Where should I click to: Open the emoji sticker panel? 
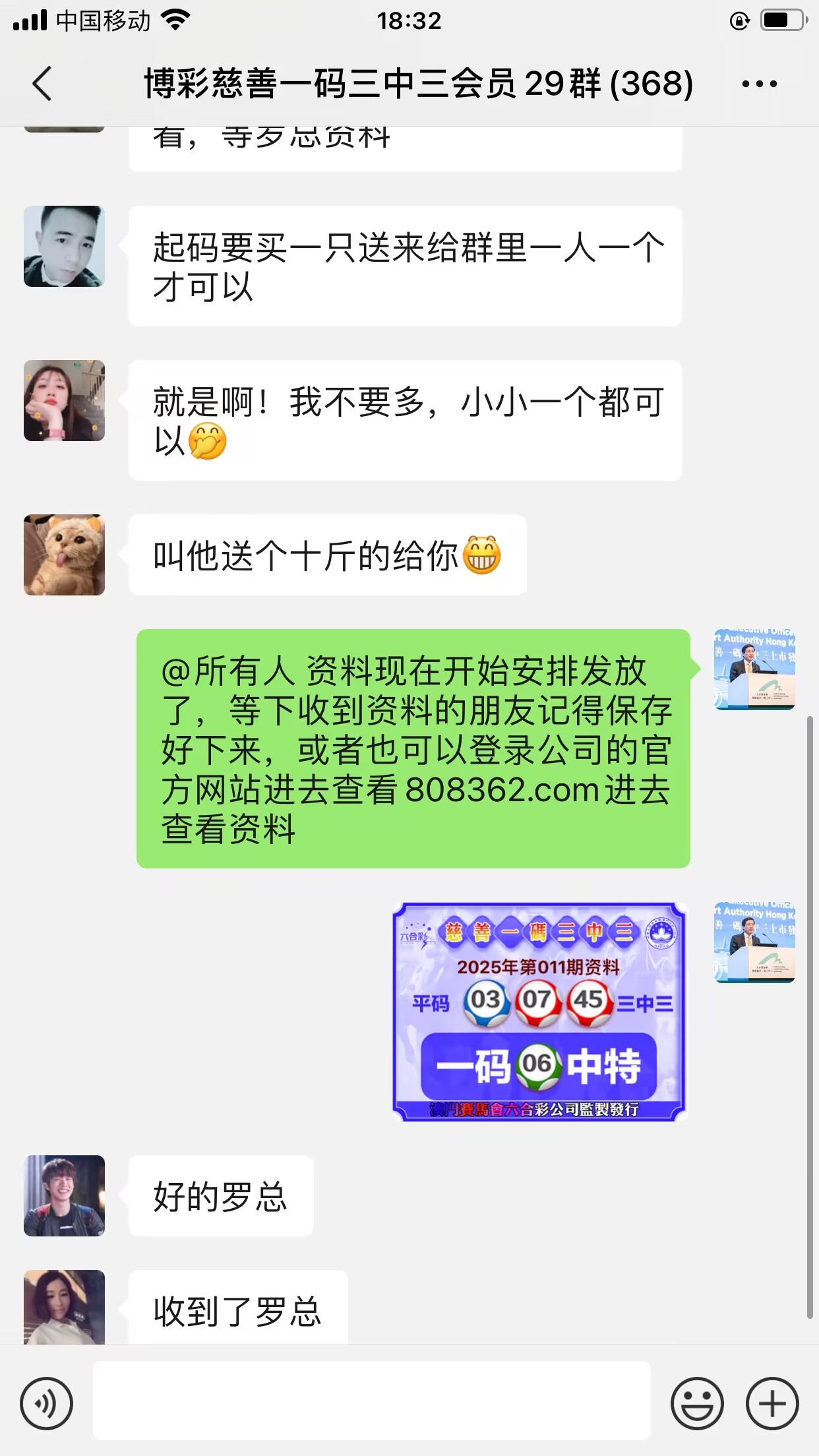coord(697,1403)
